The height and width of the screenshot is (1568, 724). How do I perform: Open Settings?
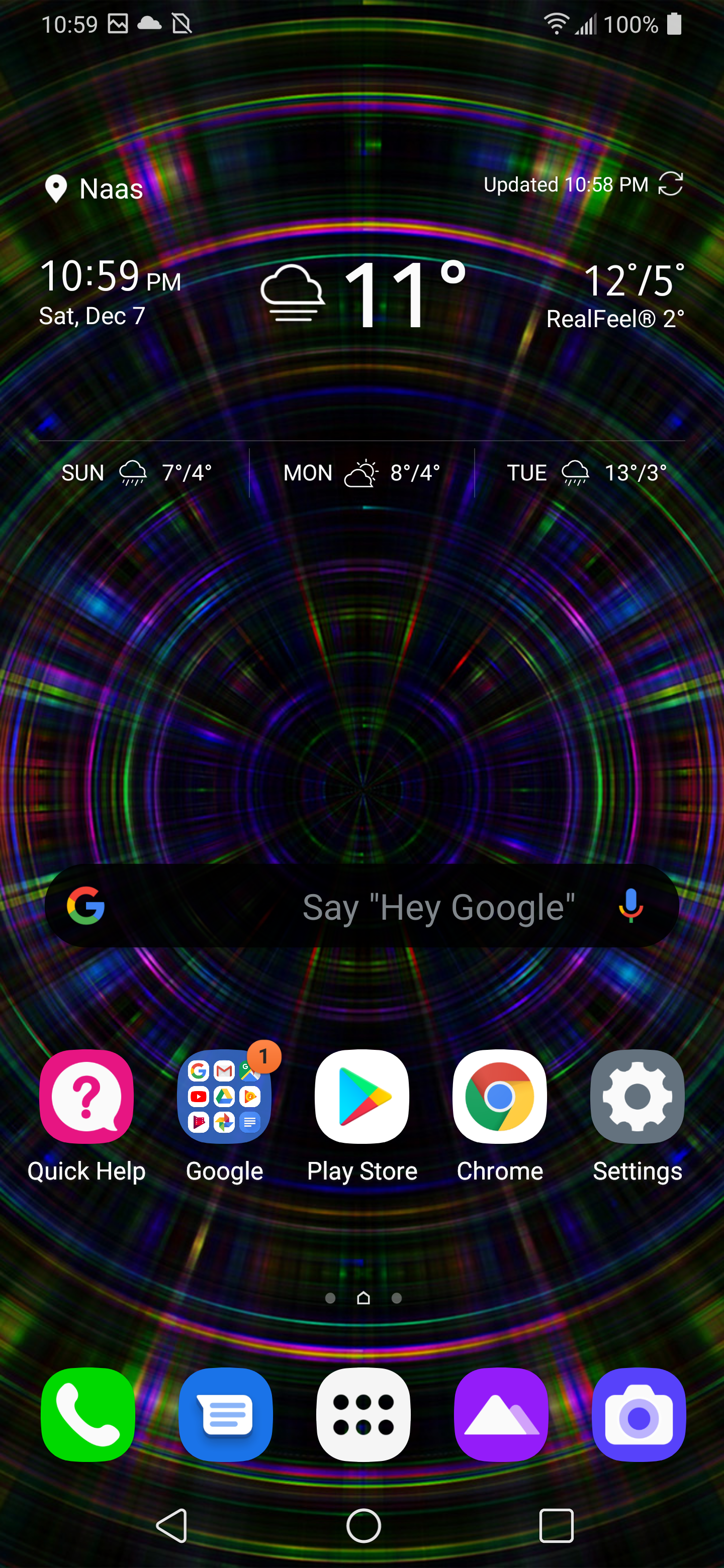637,1096
